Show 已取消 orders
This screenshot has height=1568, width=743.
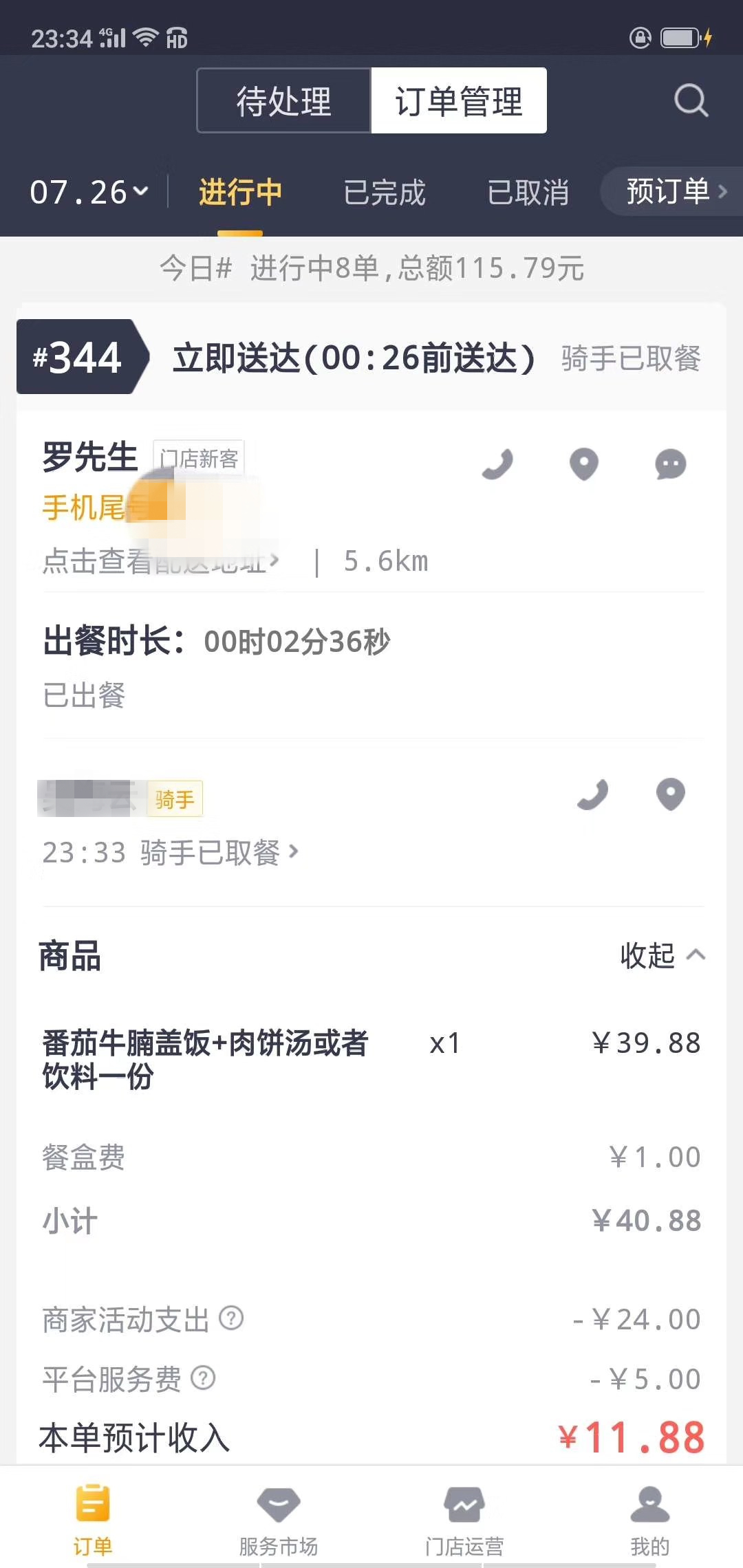(x=528, y=192)
